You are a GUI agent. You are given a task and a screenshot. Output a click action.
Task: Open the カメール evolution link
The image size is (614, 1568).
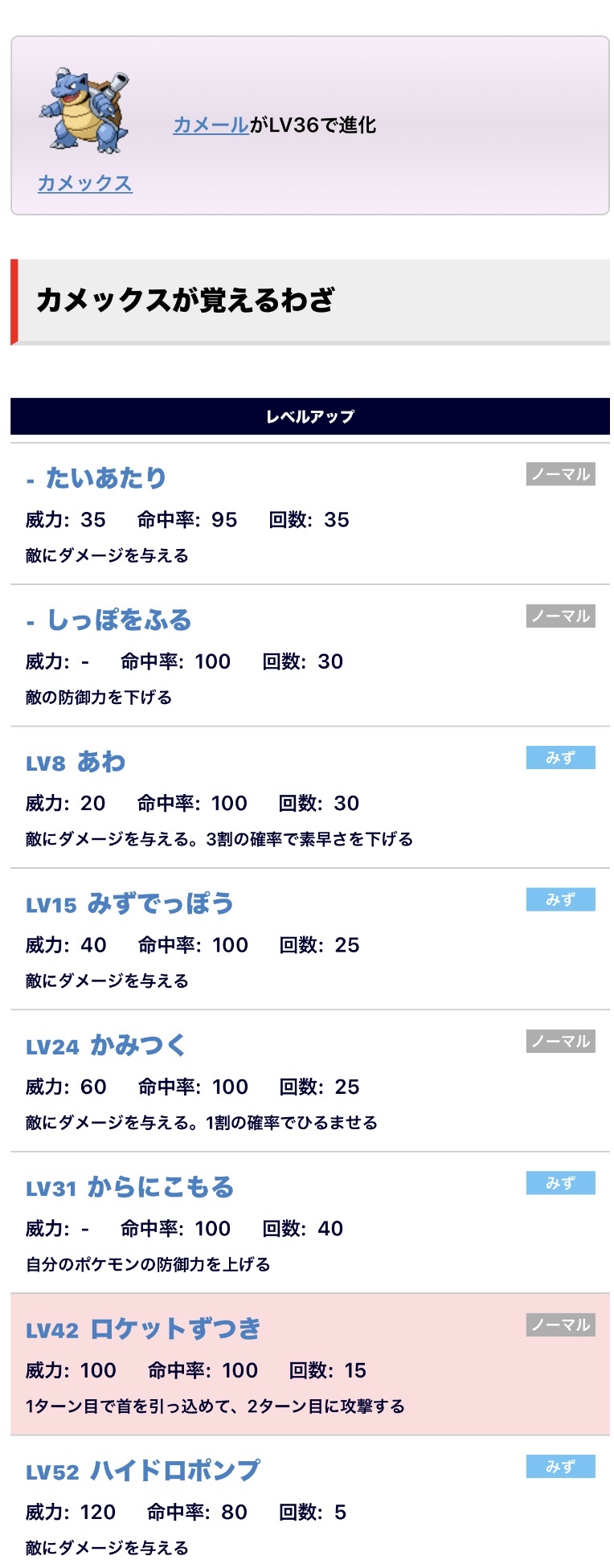(211, 125)
